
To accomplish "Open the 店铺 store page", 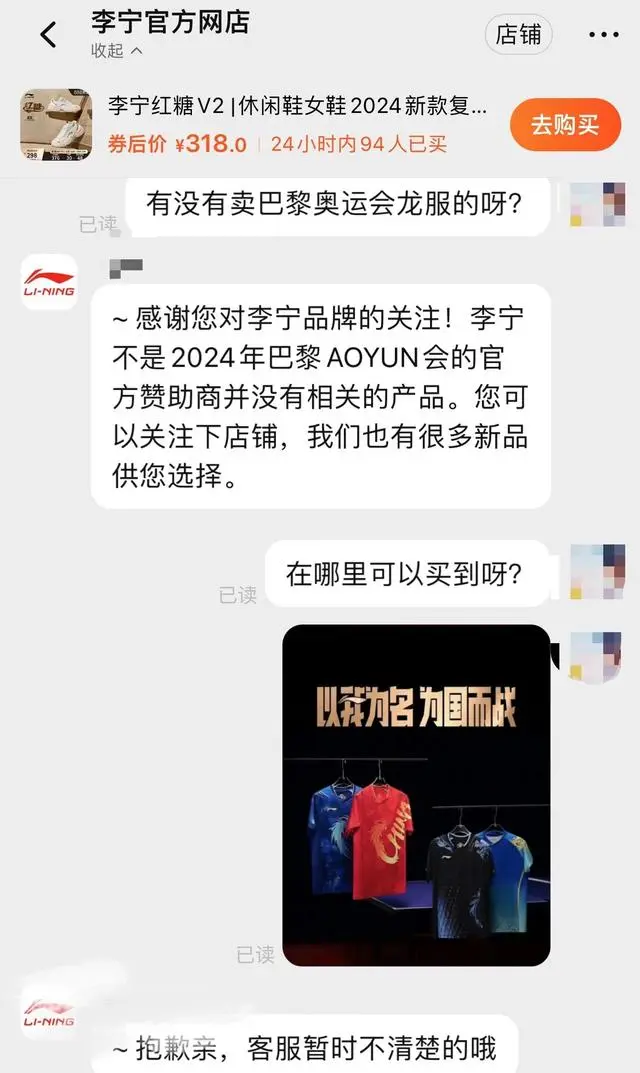I will pos(519,35).
